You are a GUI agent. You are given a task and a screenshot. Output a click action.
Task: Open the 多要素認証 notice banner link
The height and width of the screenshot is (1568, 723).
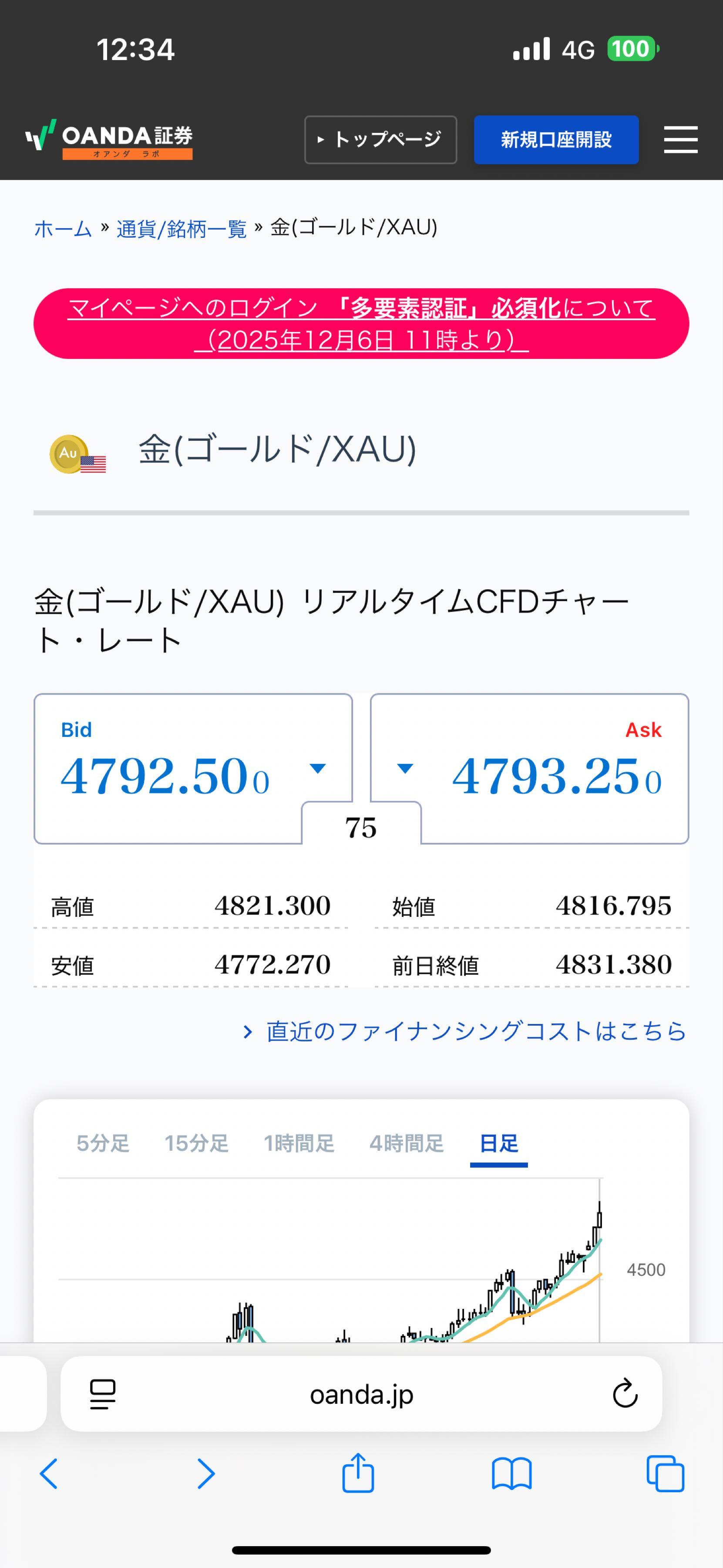[x=362, y=323]
